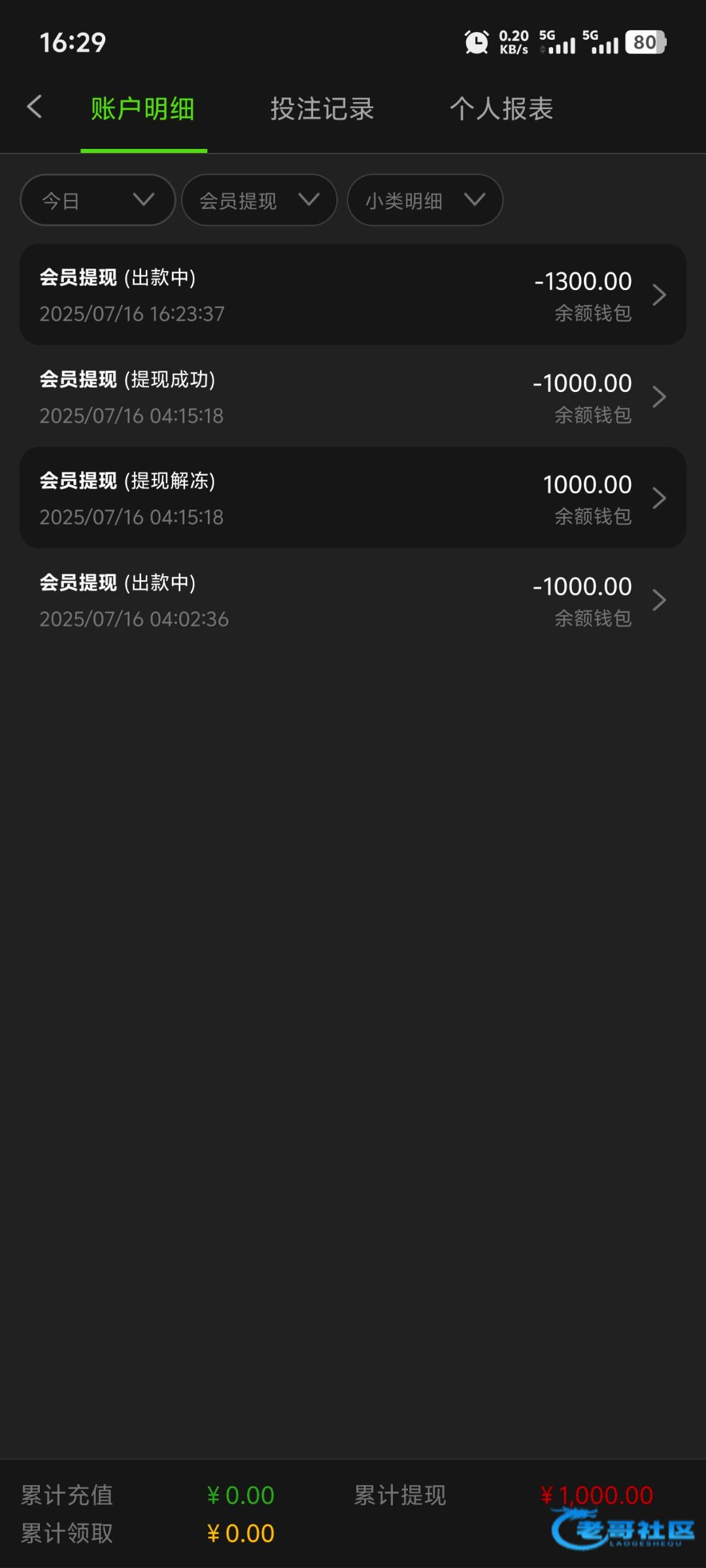The image size is (706, 1568).
Task: Switch to the 个人报表 tab
Action: 501,108
